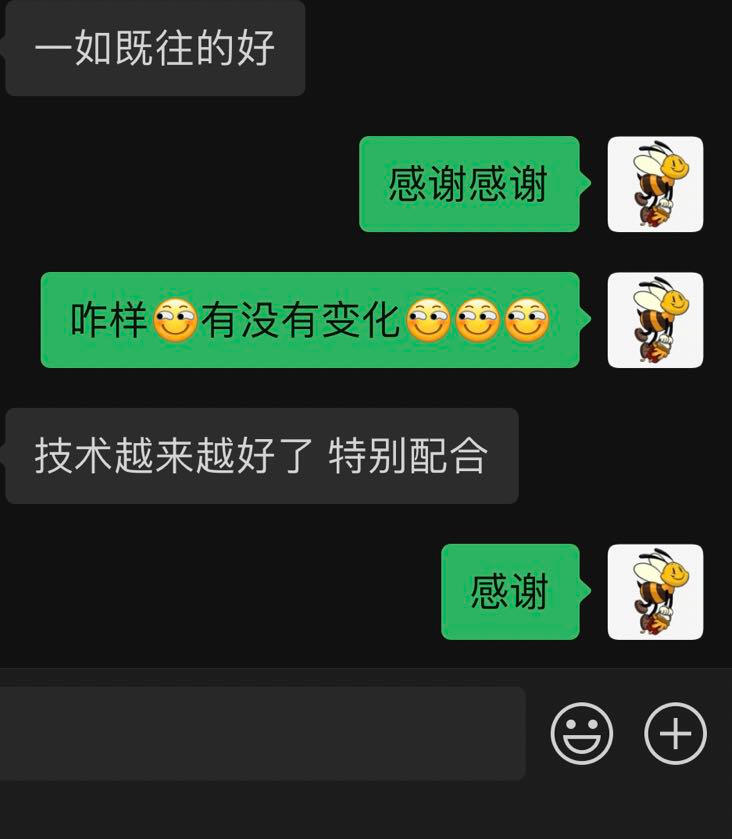View profile from avatar beside last 感谢
The image size is (732, 839).
coord(655,592)
